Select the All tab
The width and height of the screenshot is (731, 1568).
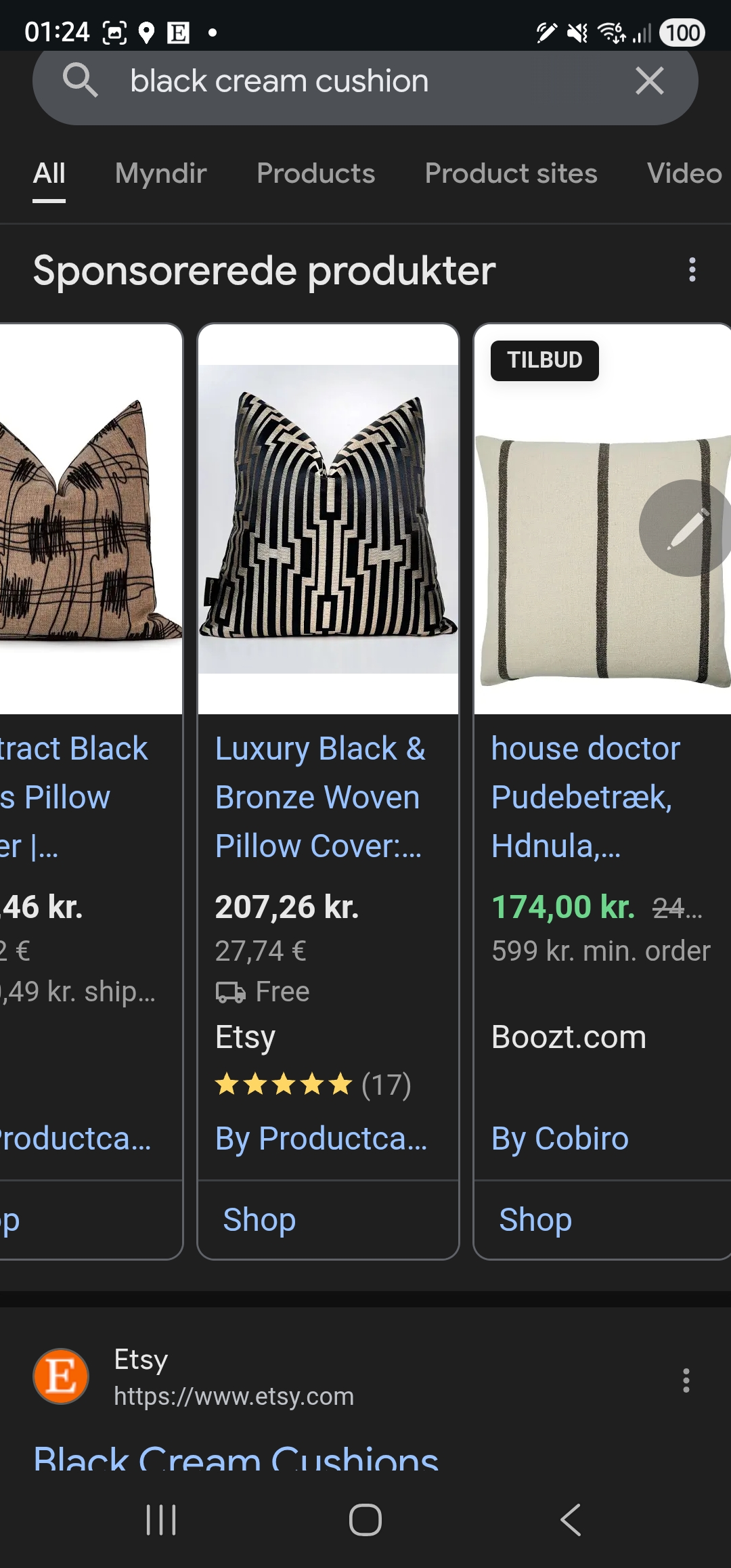click(x=49, y=173)
